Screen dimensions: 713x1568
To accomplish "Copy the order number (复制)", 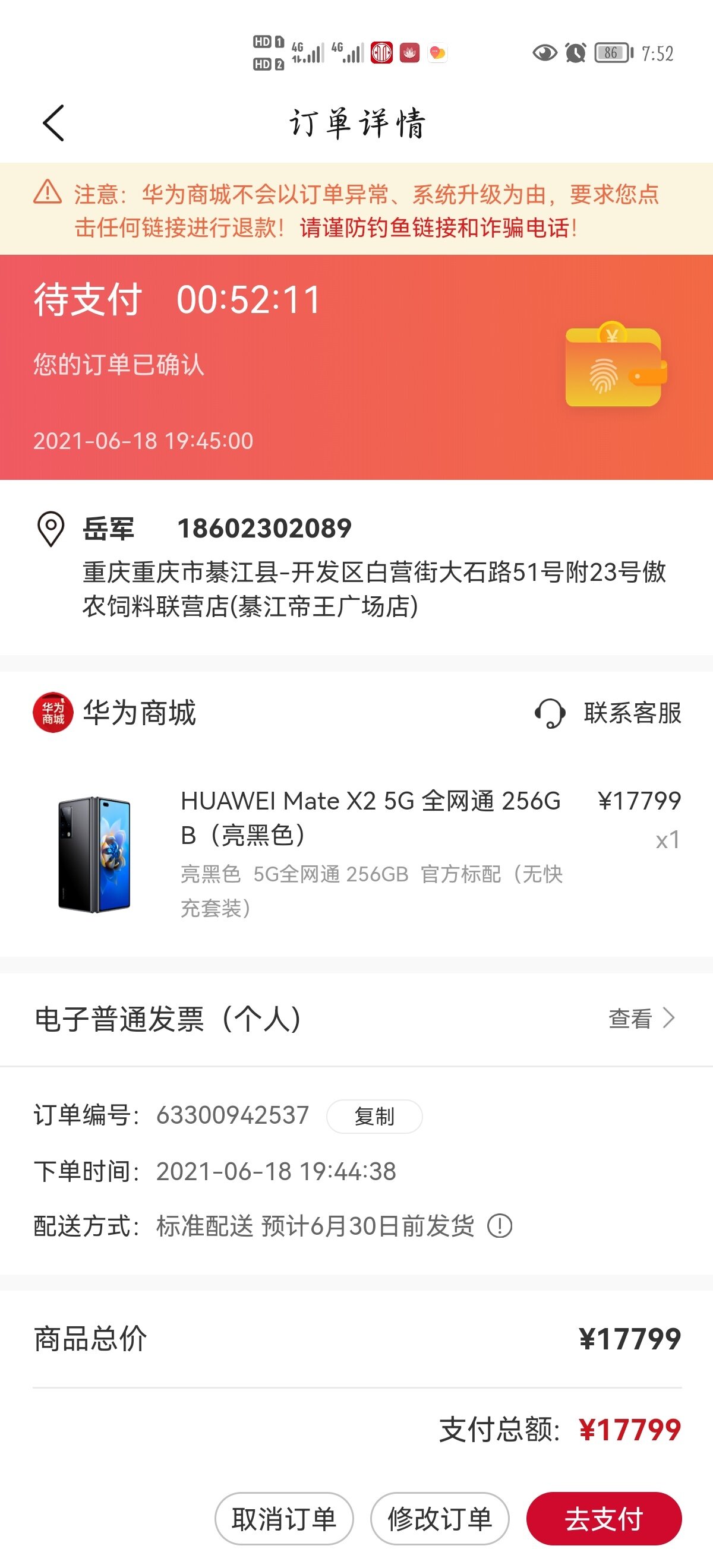I will (374, 1117).
